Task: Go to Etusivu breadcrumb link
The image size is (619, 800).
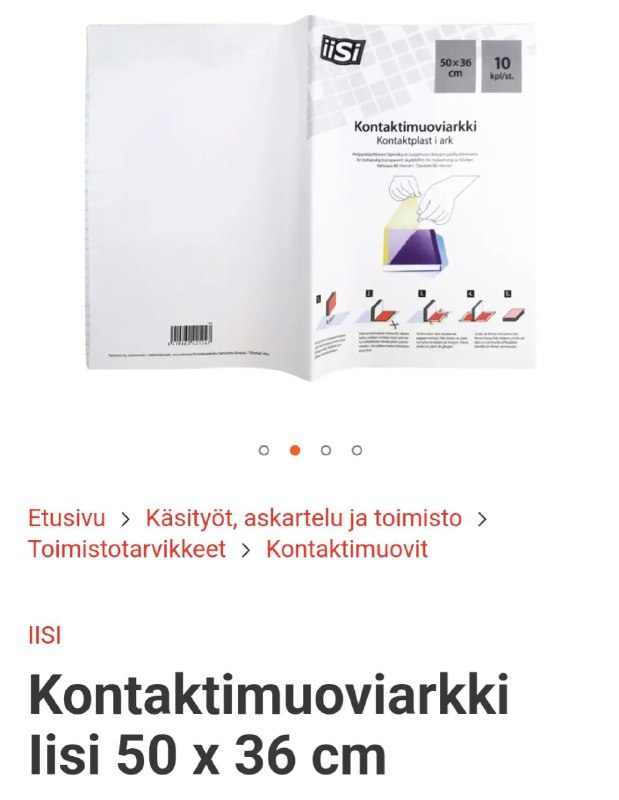Action: [x=66, y=518]
